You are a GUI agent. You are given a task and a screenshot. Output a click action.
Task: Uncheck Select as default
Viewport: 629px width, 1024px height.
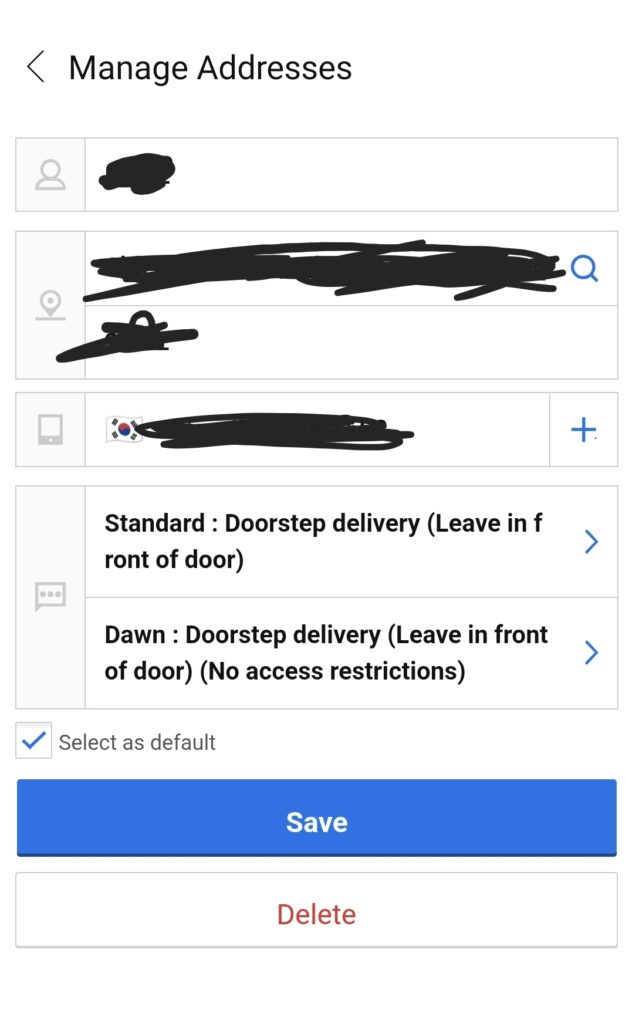point(34,742)
